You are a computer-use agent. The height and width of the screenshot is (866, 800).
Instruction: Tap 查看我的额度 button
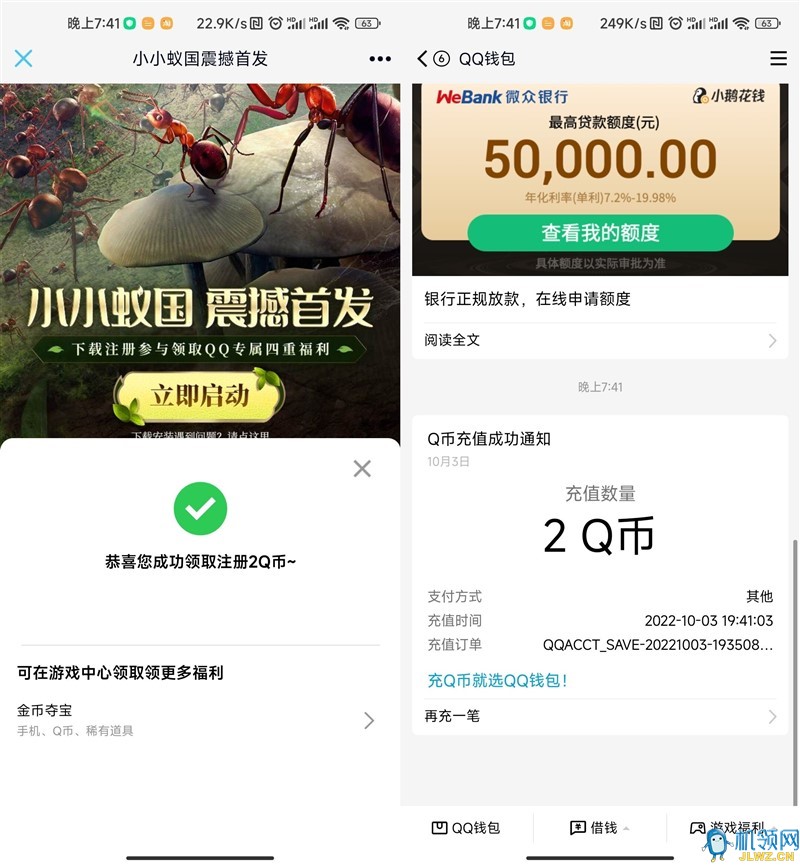click(x=600, y=233)
